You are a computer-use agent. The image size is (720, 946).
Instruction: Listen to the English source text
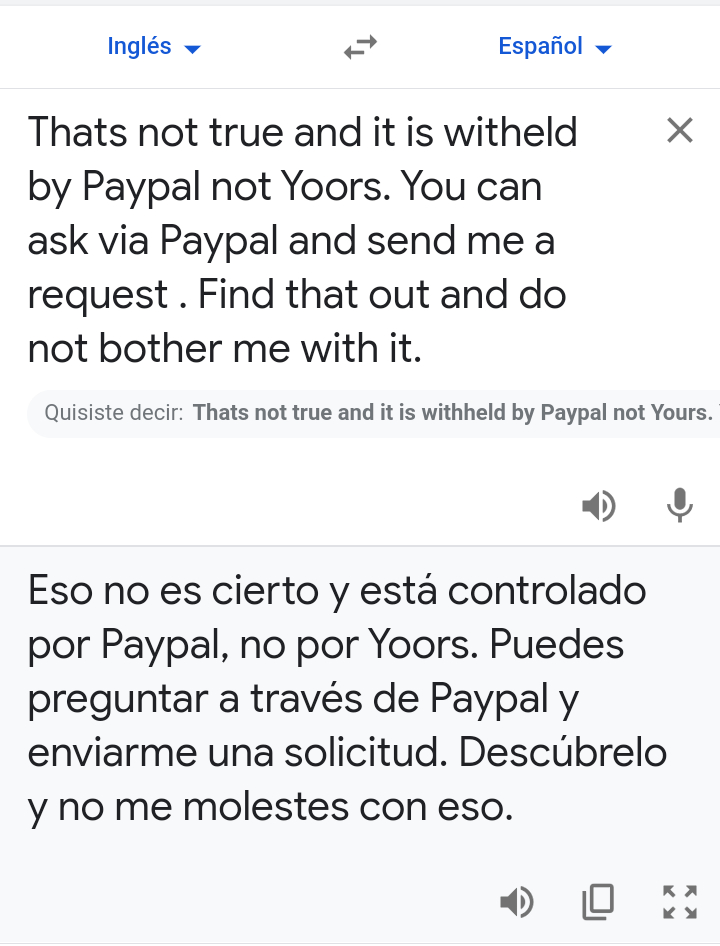point(598,507)
